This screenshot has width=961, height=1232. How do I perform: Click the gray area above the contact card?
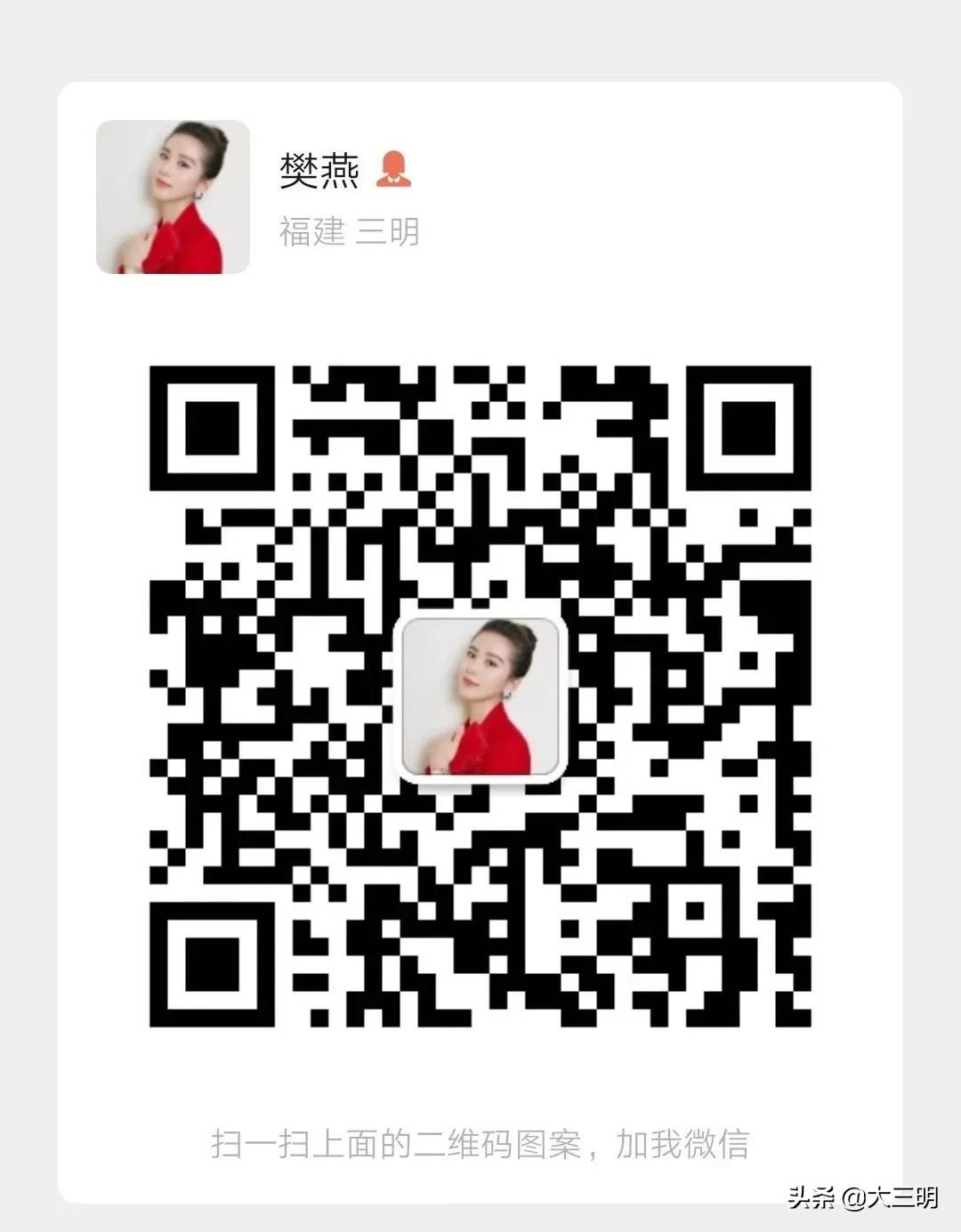tap(480, 40)
